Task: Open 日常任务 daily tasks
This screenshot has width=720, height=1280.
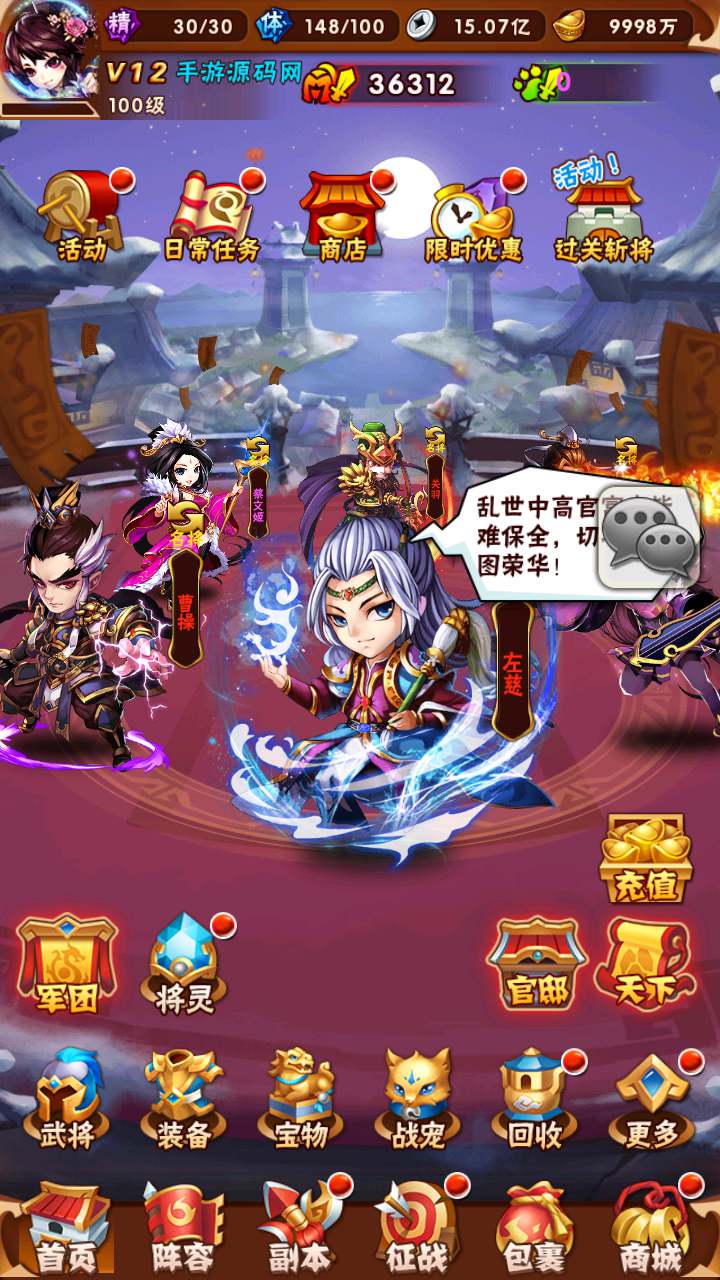Action: [213, 214]
